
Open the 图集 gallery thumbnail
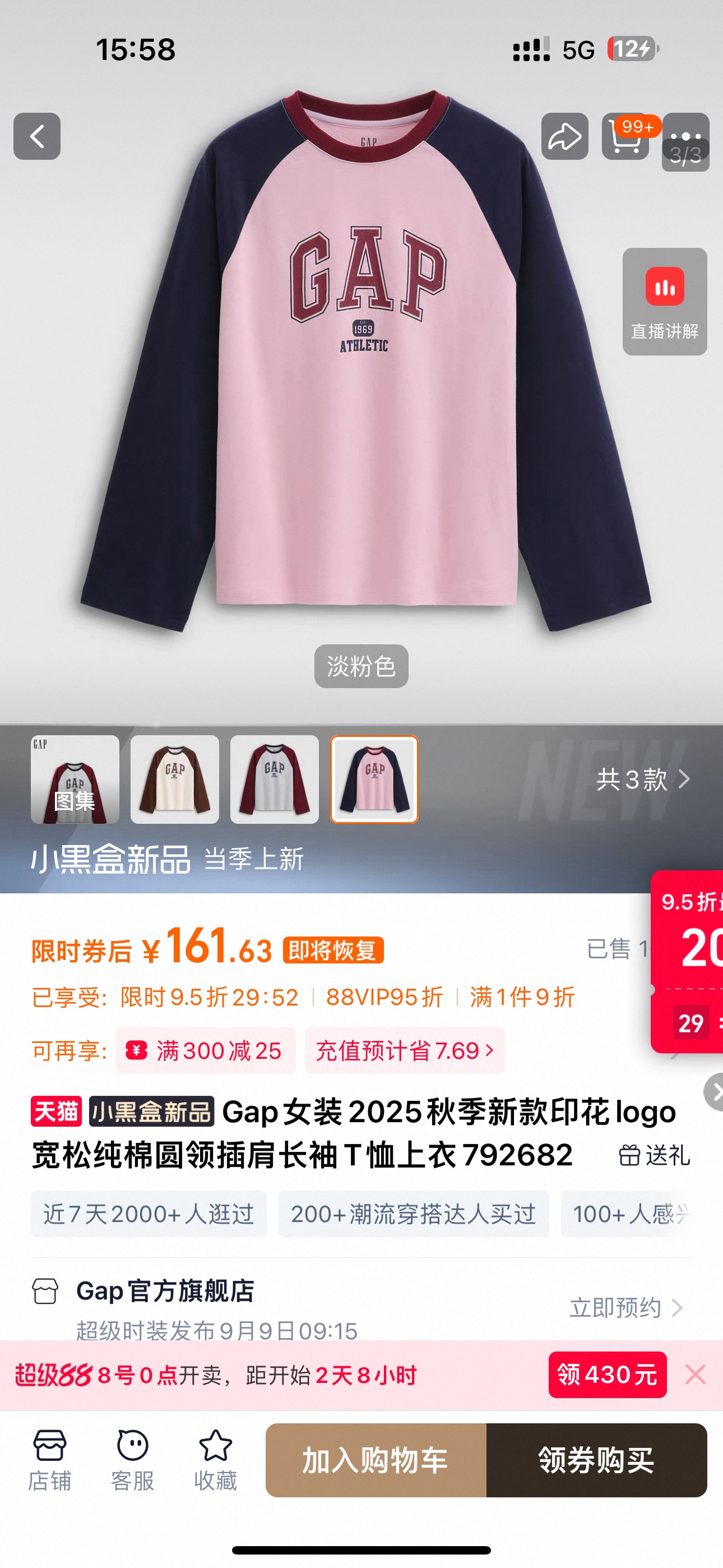click(x=75, y=779)
